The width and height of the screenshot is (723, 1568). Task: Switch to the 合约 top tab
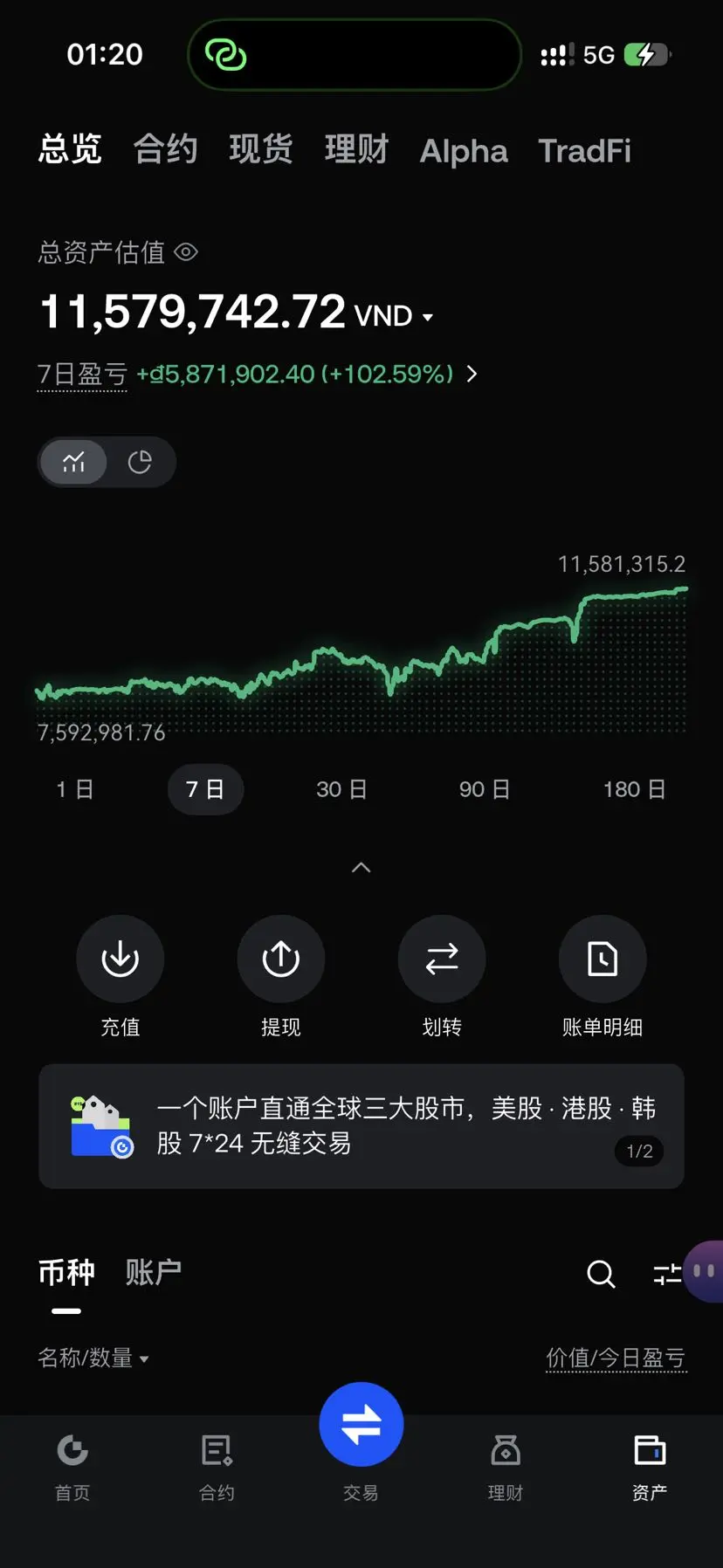[166, 150]
